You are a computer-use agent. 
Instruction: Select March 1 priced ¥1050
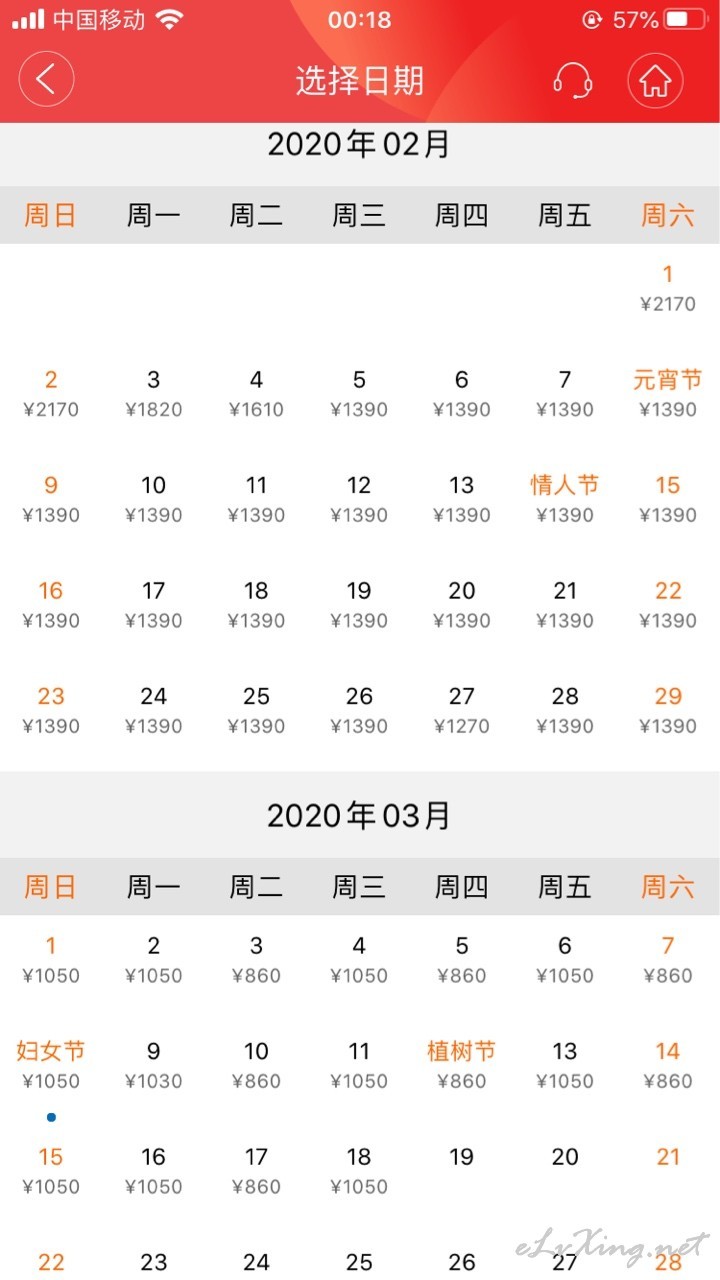(51, 960)
